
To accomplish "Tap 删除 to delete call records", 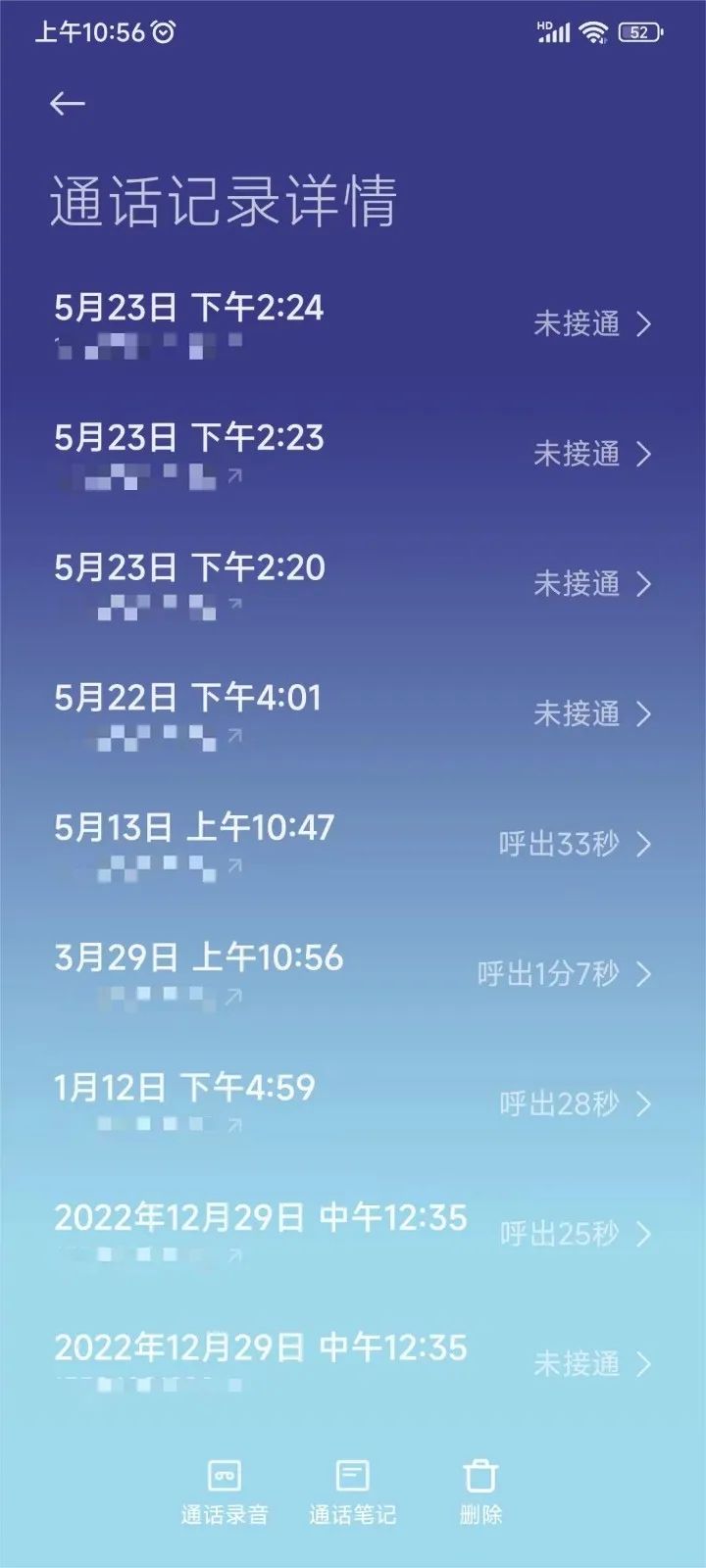I will (480, 1492).
